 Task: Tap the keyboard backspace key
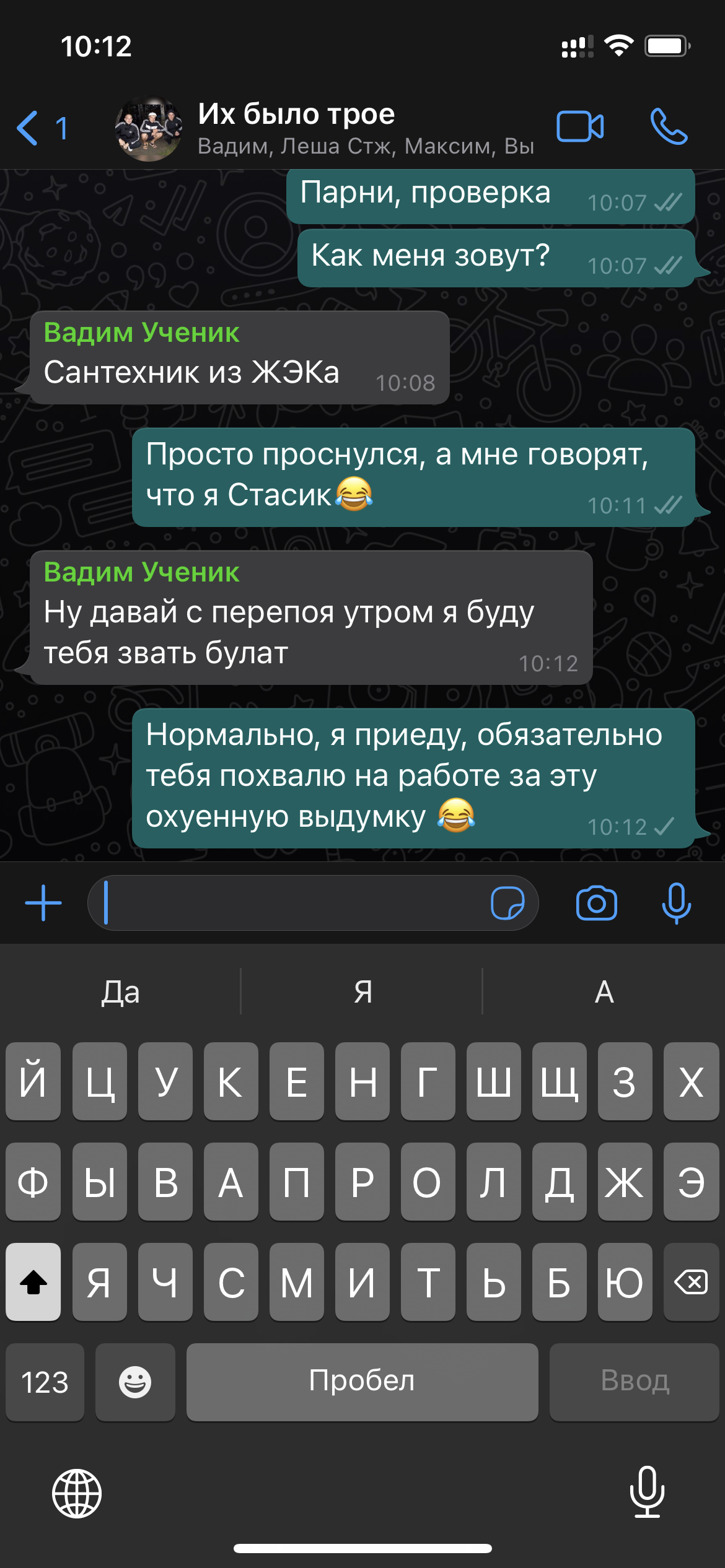[690, 1282]
